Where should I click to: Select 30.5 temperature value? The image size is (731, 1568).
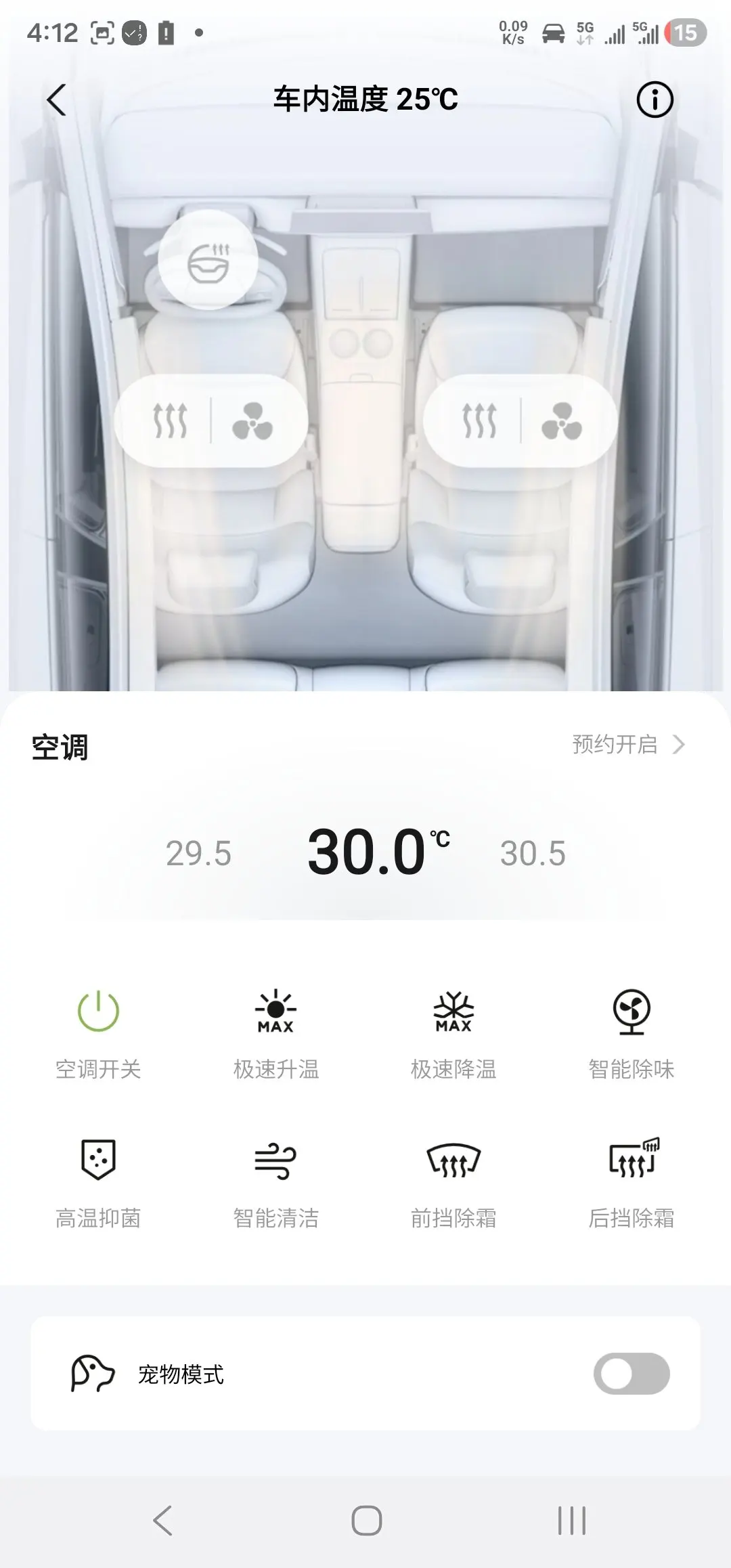[x=533, y=853]
